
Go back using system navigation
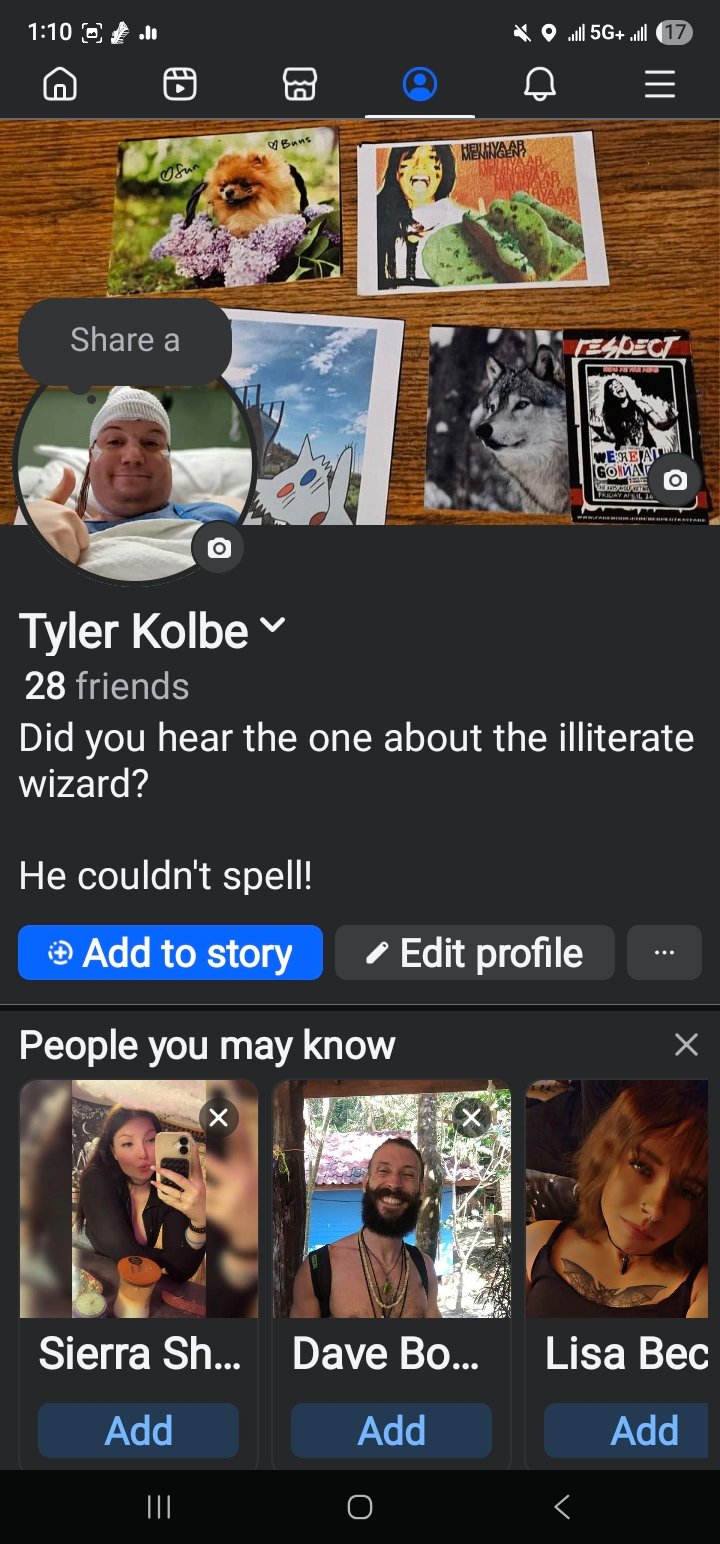562,1507
